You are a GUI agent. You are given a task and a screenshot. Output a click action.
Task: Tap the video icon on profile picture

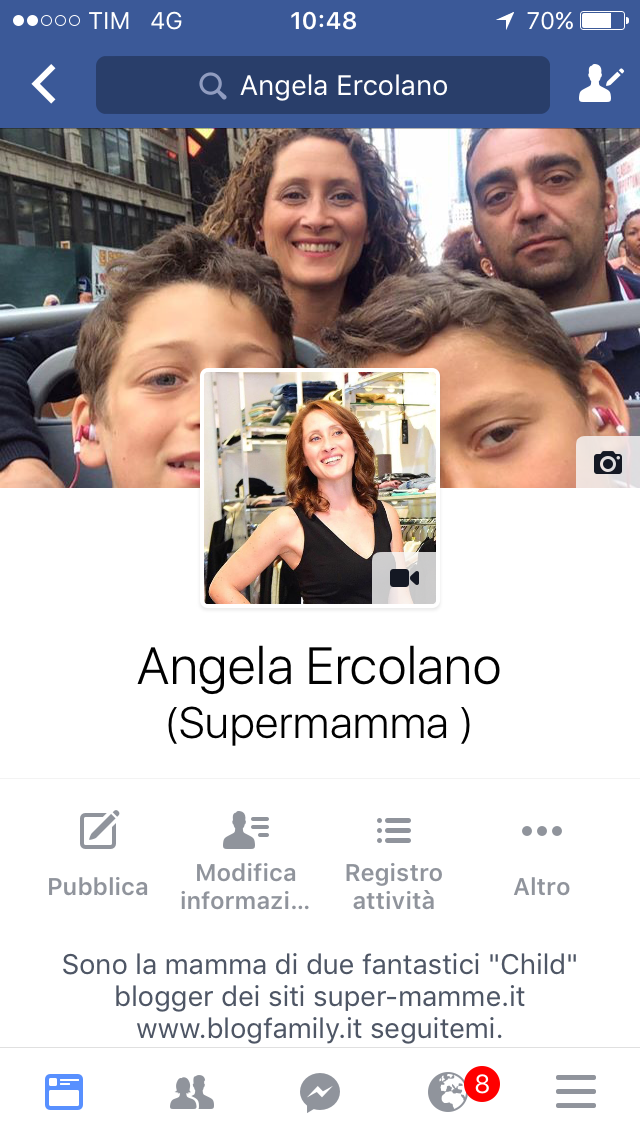tap(404, 578)
